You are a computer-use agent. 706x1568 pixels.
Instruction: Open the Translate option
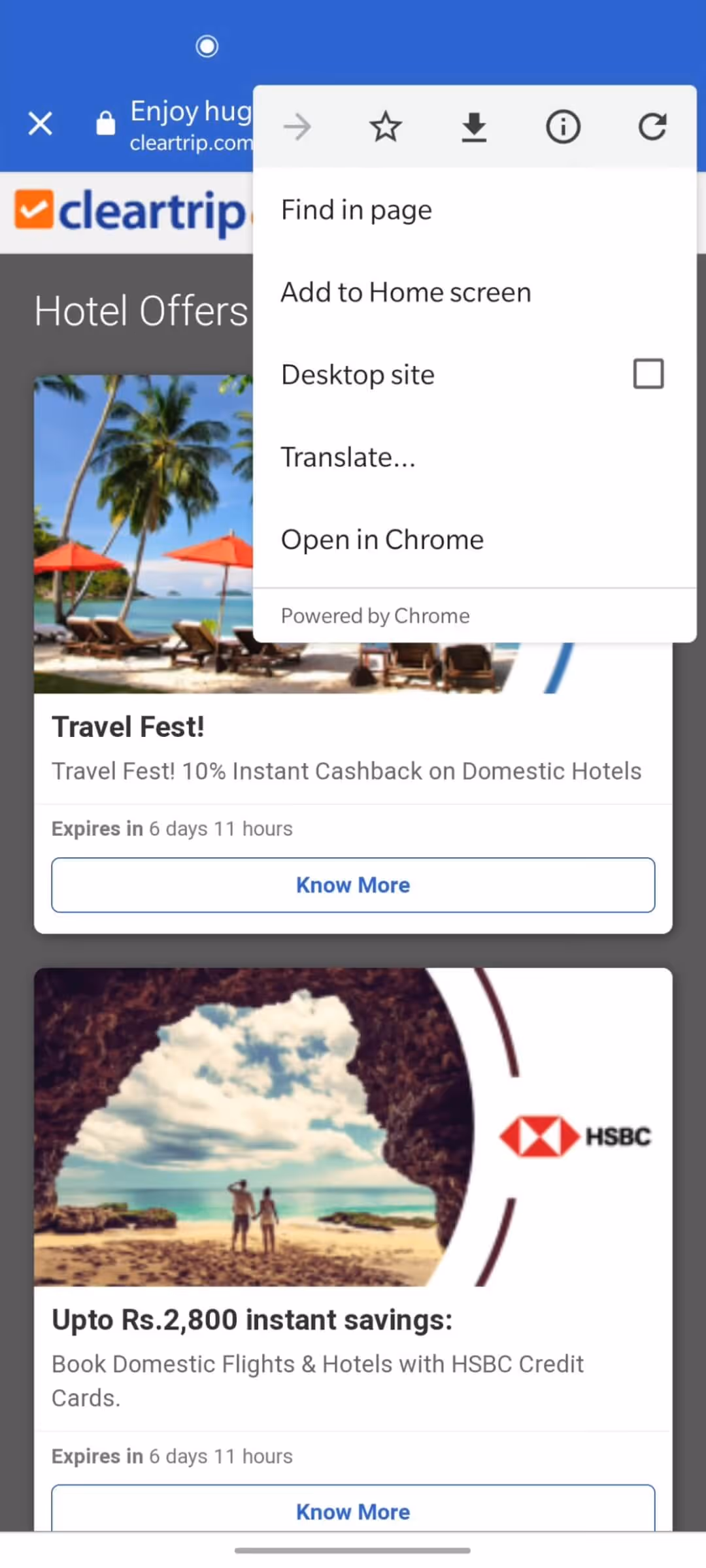348,457
